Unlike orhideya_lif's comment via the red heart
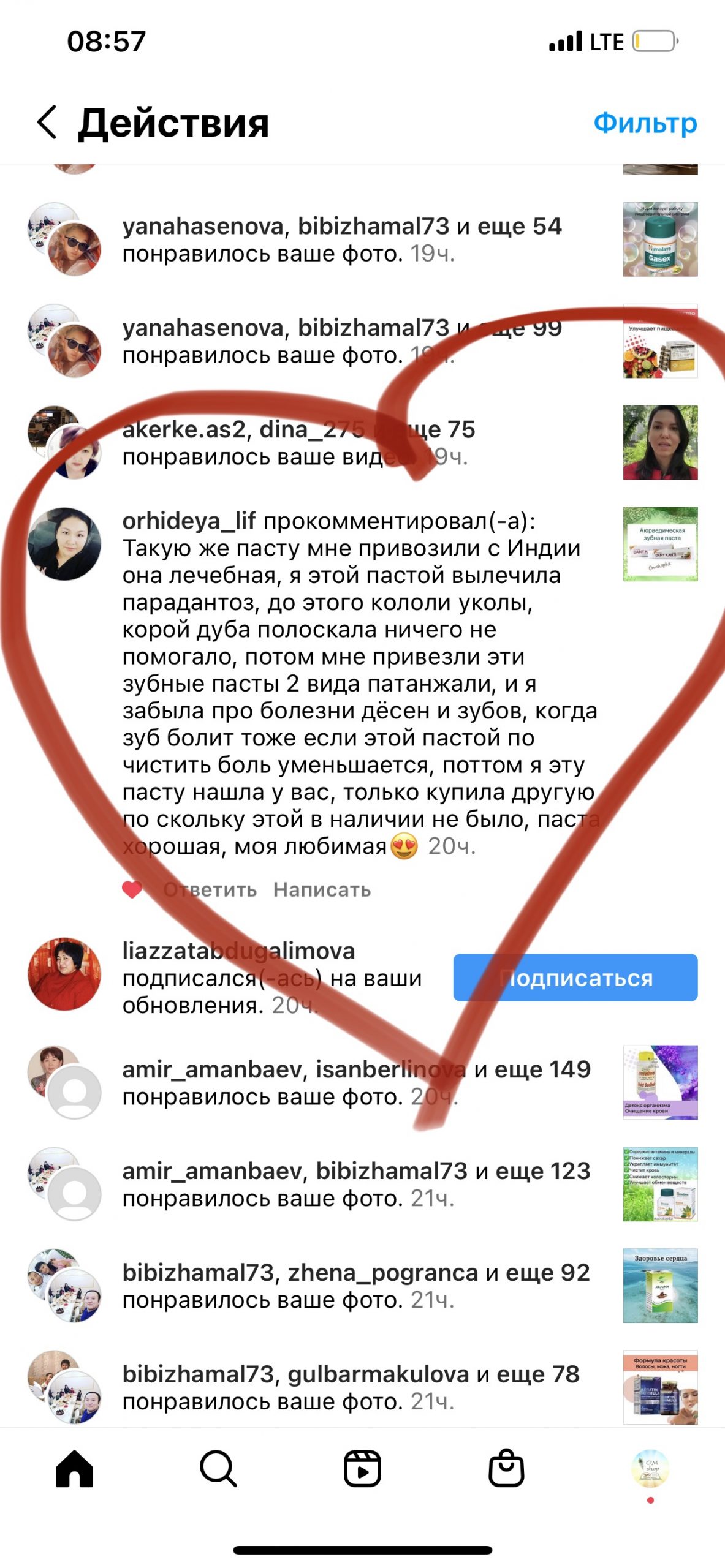The height and width of the screenshot is (1568, 725). click(132, 889)
